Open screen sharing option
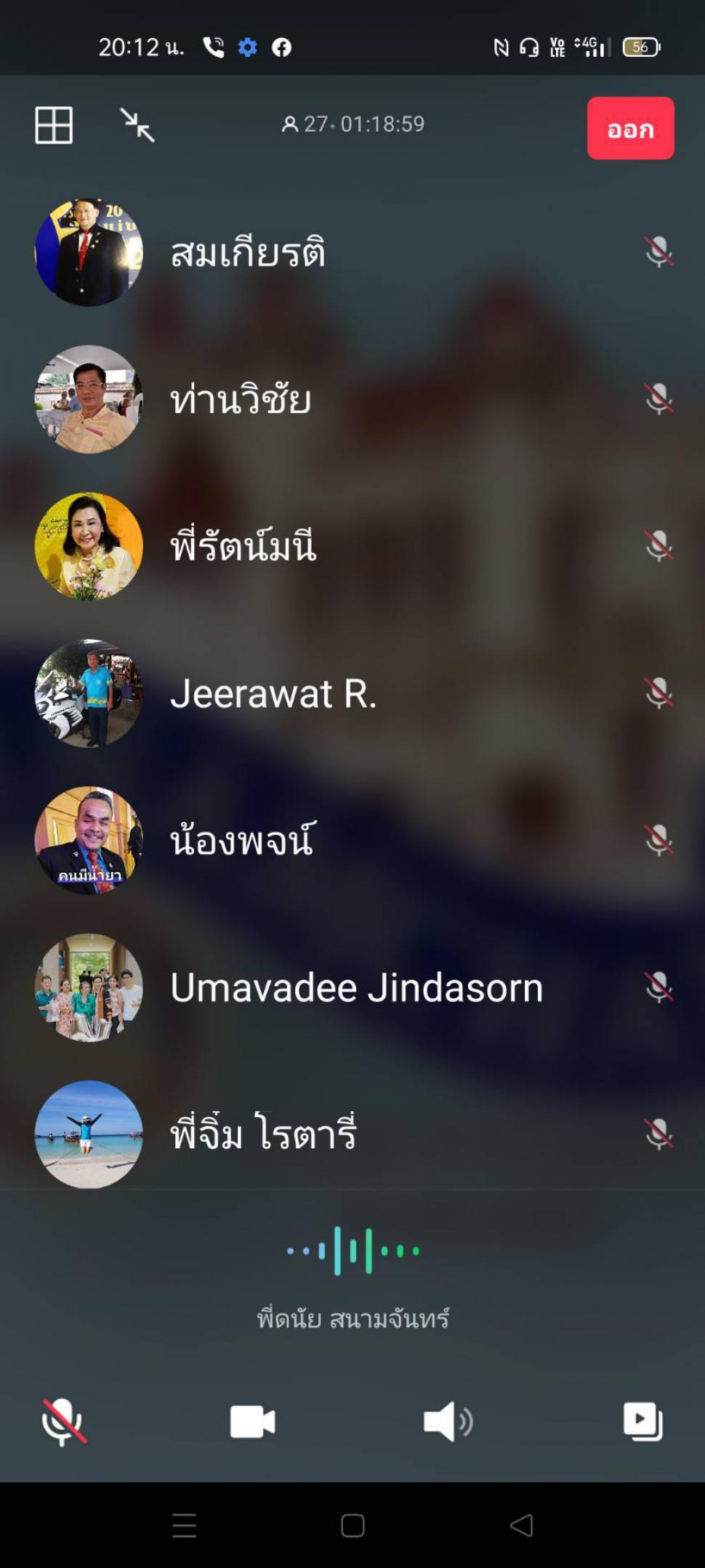Screen dimensions: 705x1568 tap(642, 1421)
